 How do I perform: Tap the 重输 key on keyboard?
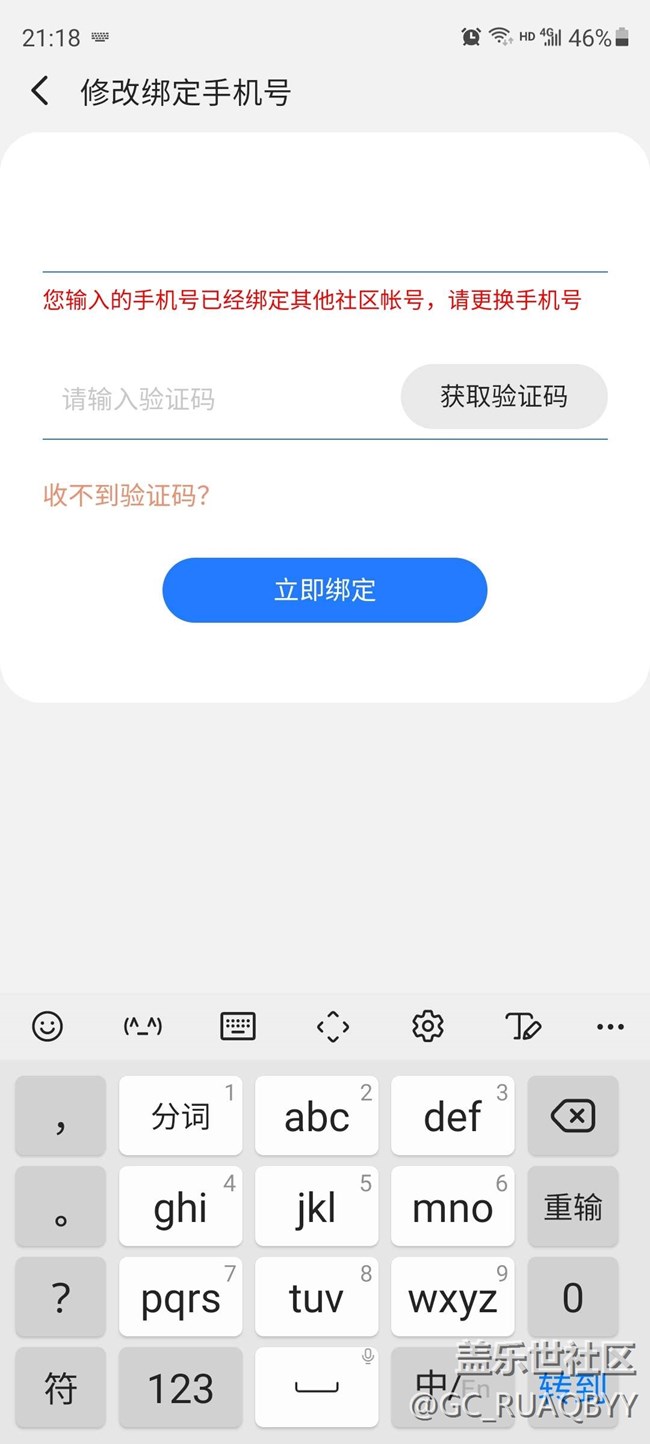coord(573,1207)
